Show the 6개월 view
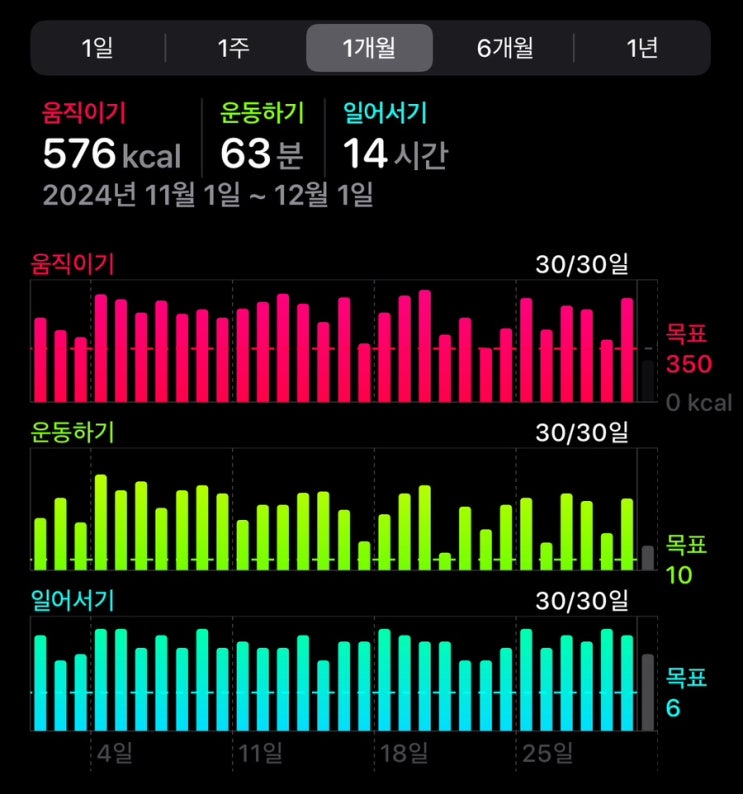Viewport: 743px width, 794px height. pyautogui.click(x=504, y=48)
